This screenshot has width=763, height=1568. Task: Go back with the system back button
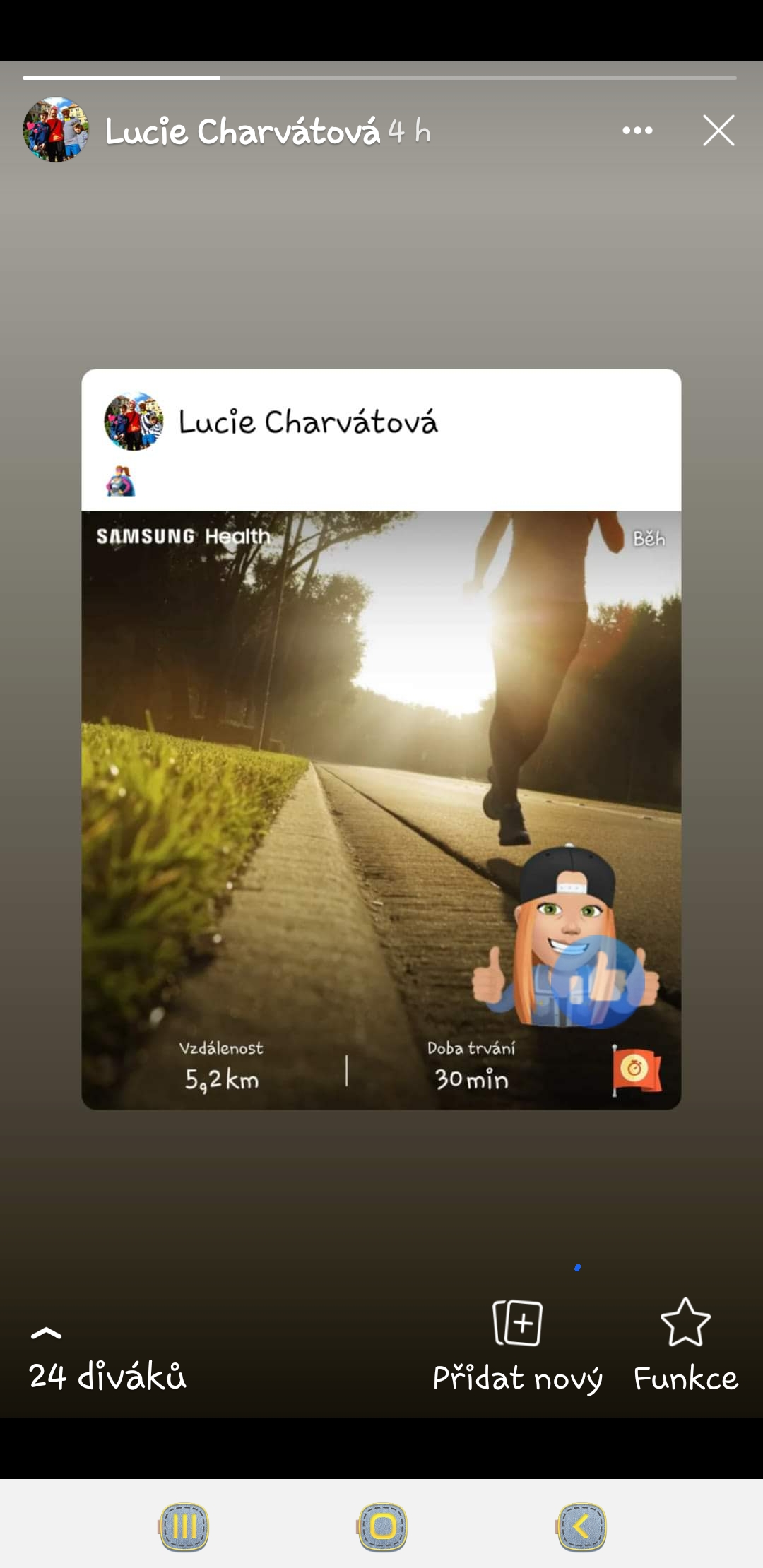pos(581,1527)
